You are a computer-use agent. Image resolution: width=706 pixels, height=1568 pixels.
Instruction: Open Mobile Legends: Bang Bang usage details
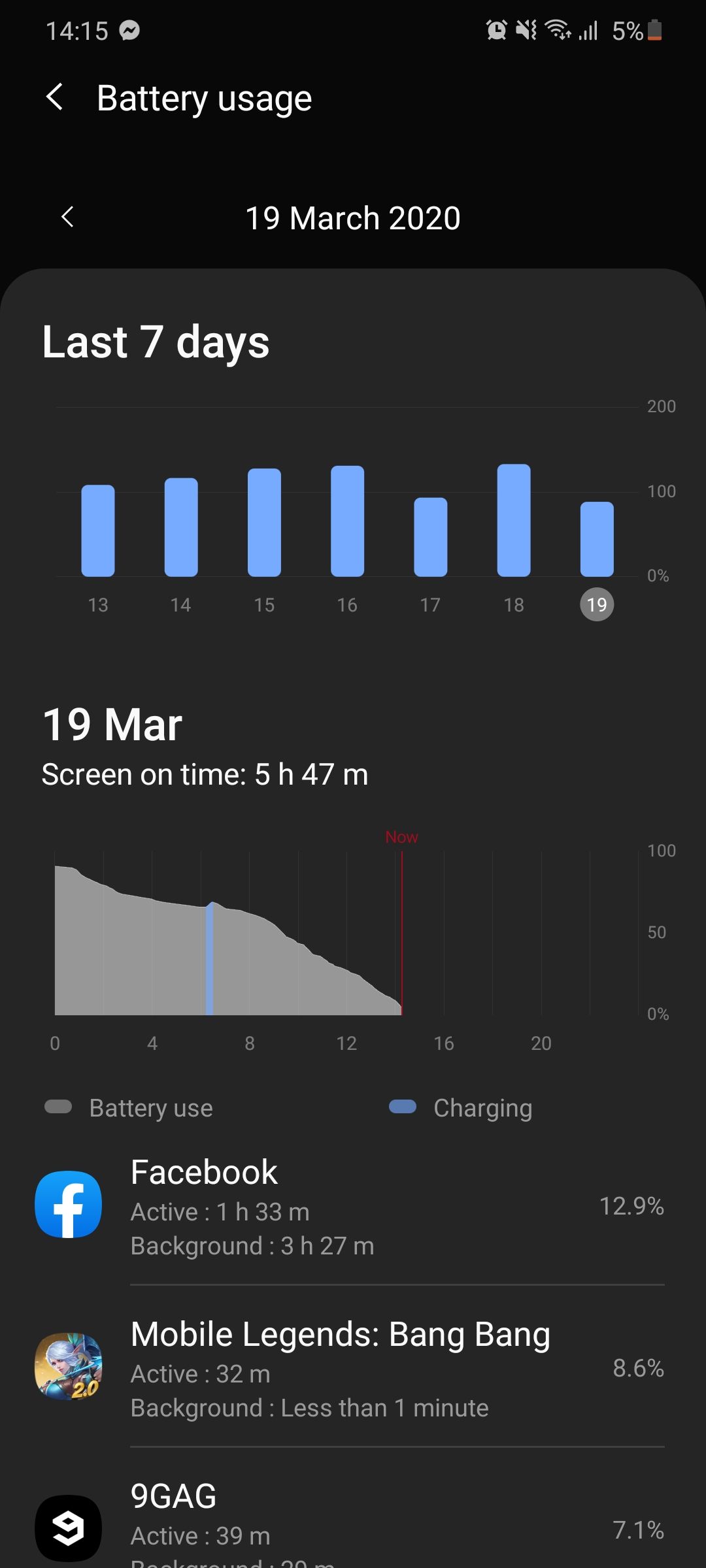tap(353, 1367)
